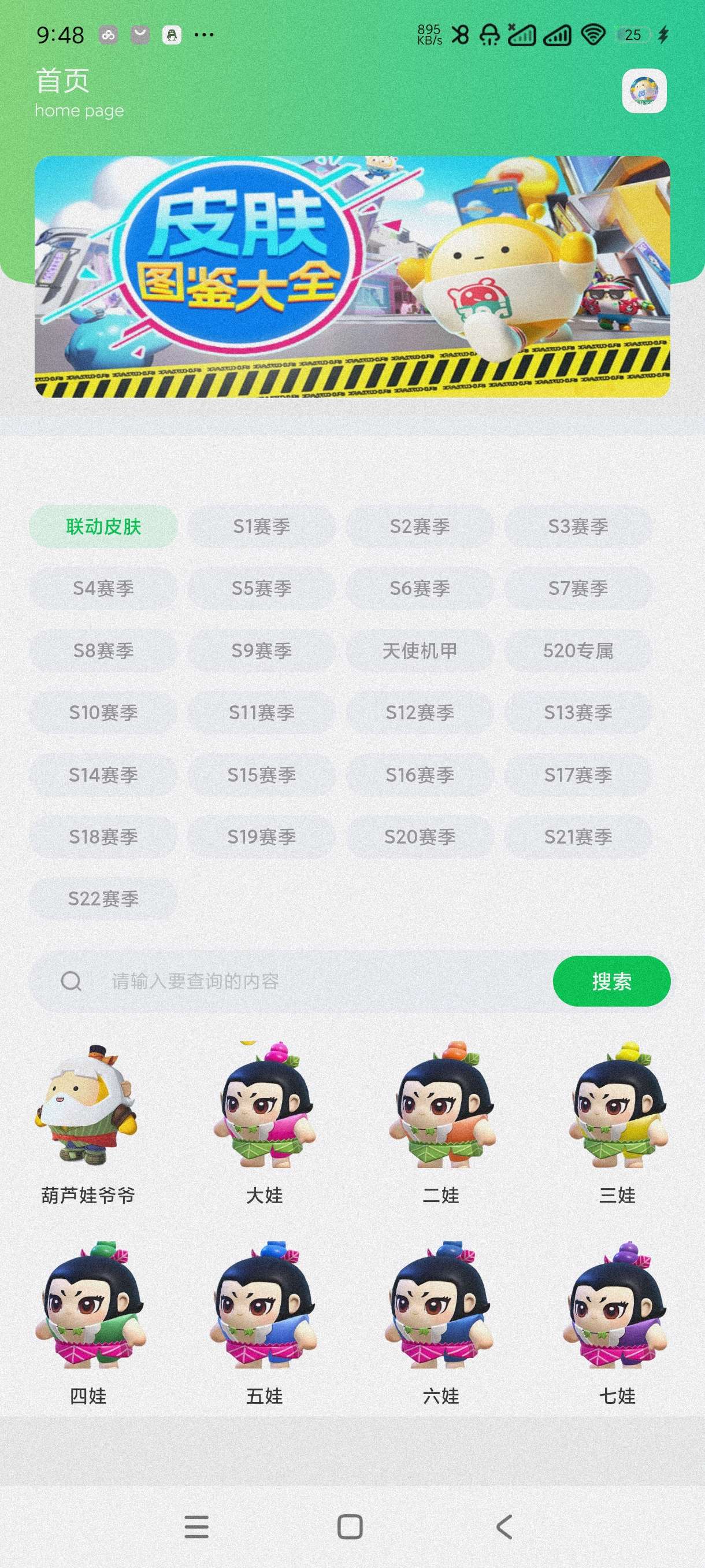Switch to the 520专属 chip
The width and height of the screenshot is (705, 1568).
click(578, 650)
